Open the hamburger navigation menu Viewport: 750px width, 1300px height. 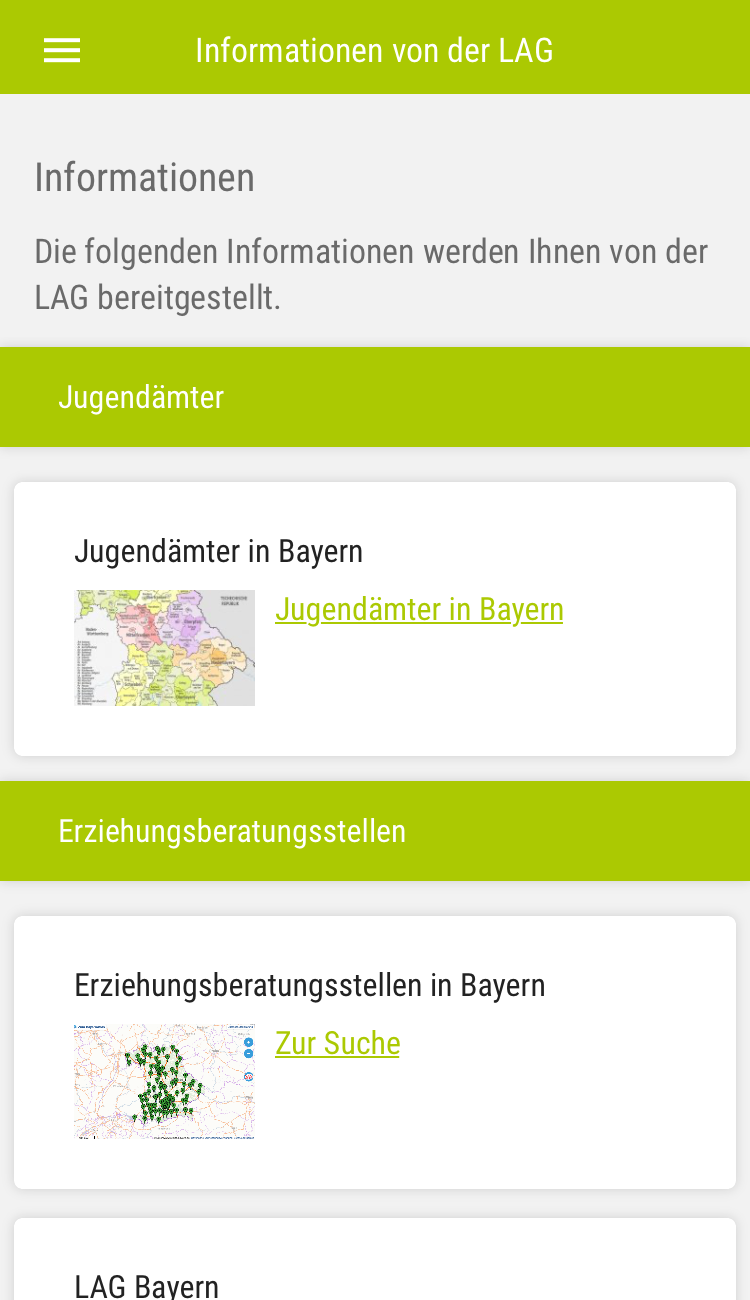pyautogui.click(x=62, y=50)
